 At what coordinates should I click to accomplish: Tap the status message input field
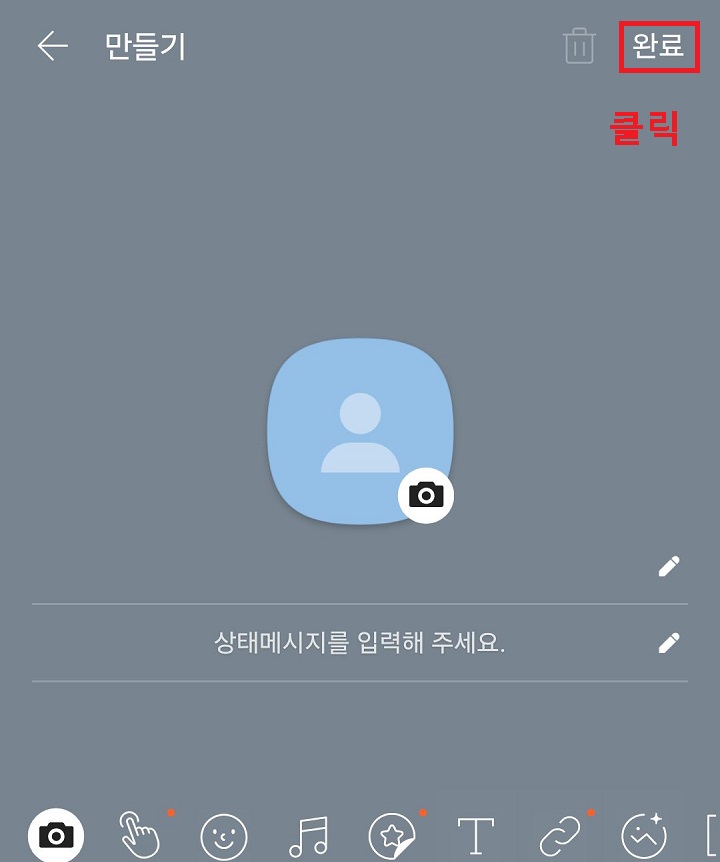pyautogui.click(x=360, y=643)
